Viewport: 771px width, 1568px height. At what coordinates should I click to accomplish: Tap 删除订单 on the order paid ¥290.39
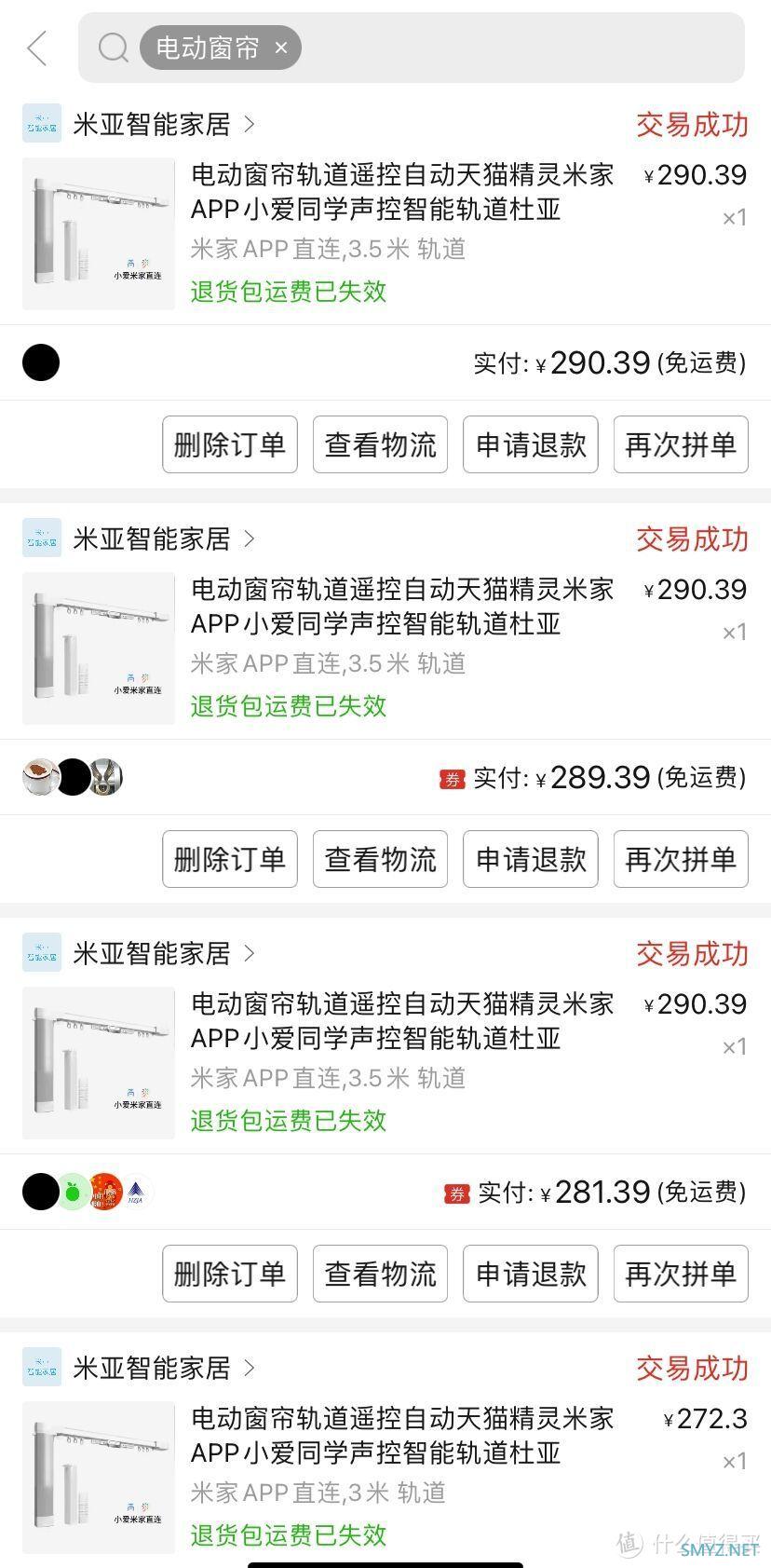(x=230, y=444)
